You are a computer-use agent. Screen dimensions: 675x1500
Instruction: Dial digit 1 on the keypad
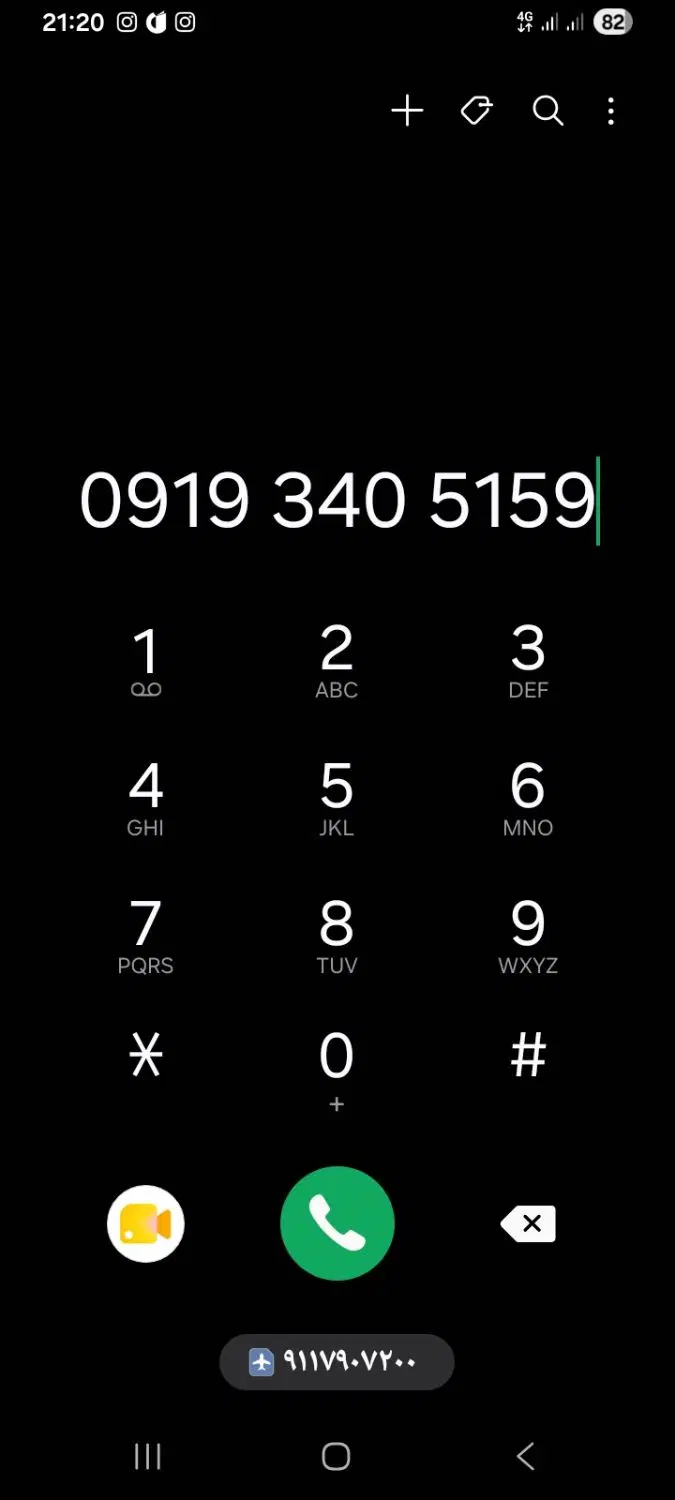pyautogui.click(x=146, y=661)
